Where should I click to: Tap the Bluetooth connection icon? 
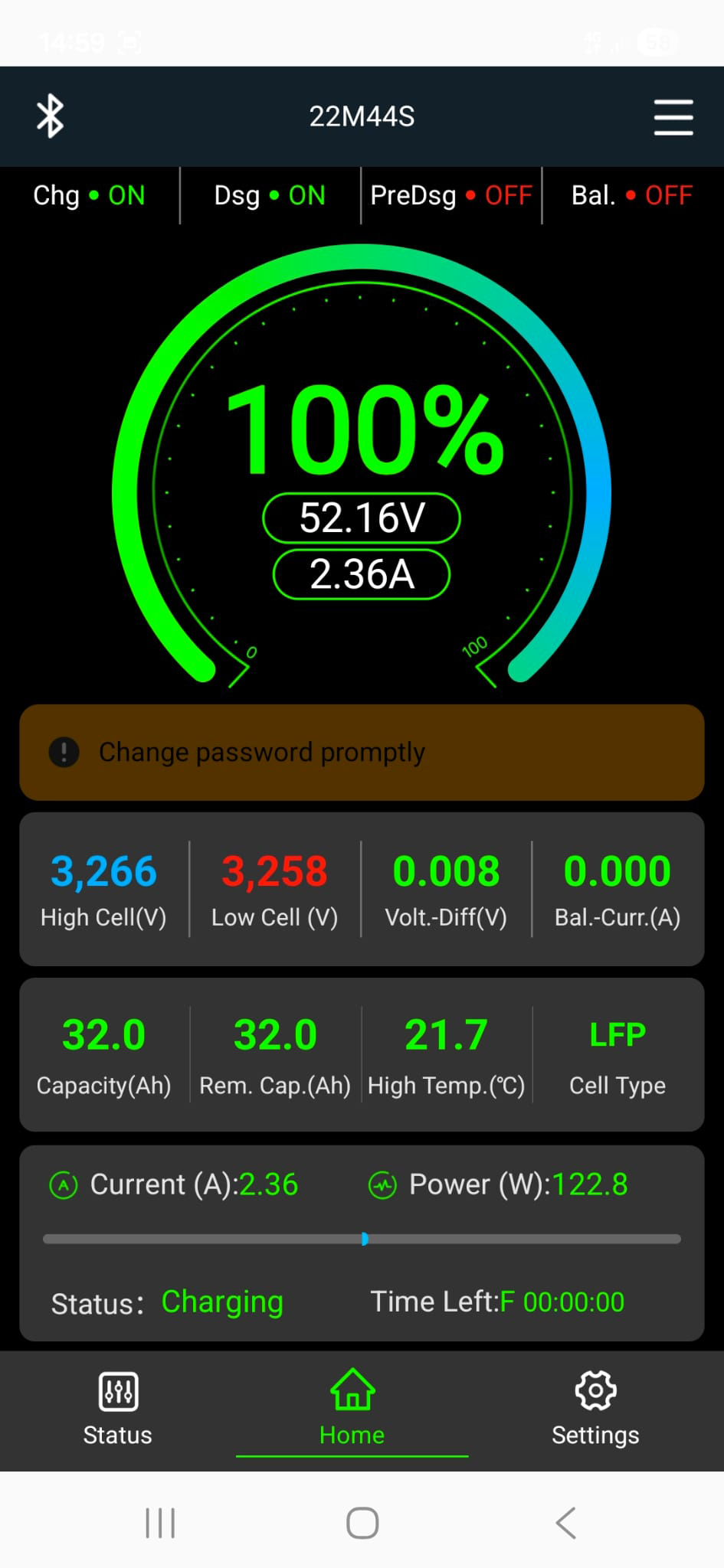coord(51,116)
